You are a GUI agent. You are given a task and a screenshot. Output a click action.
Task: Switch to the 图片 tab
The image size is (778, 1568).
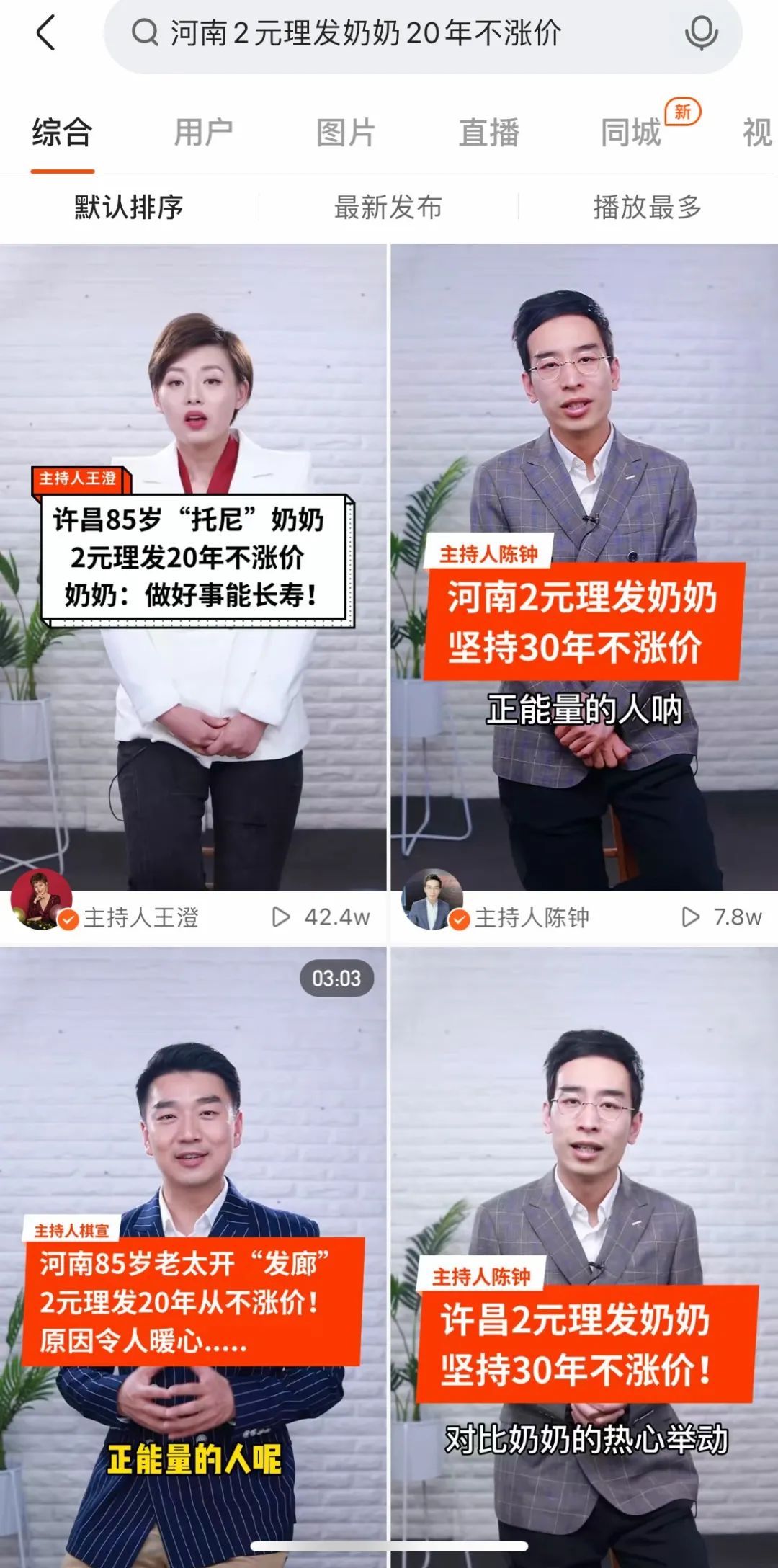tap(346, 133)
